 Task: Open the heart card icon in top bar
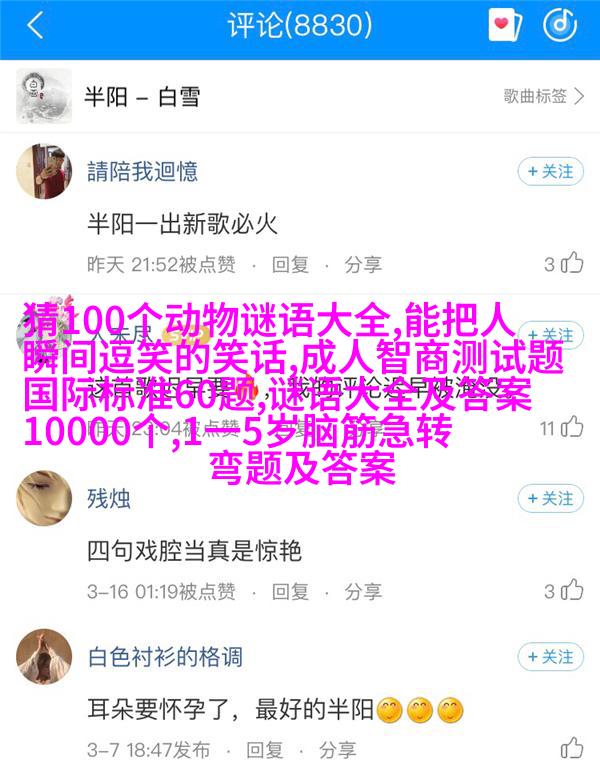(x=505, y=26)
